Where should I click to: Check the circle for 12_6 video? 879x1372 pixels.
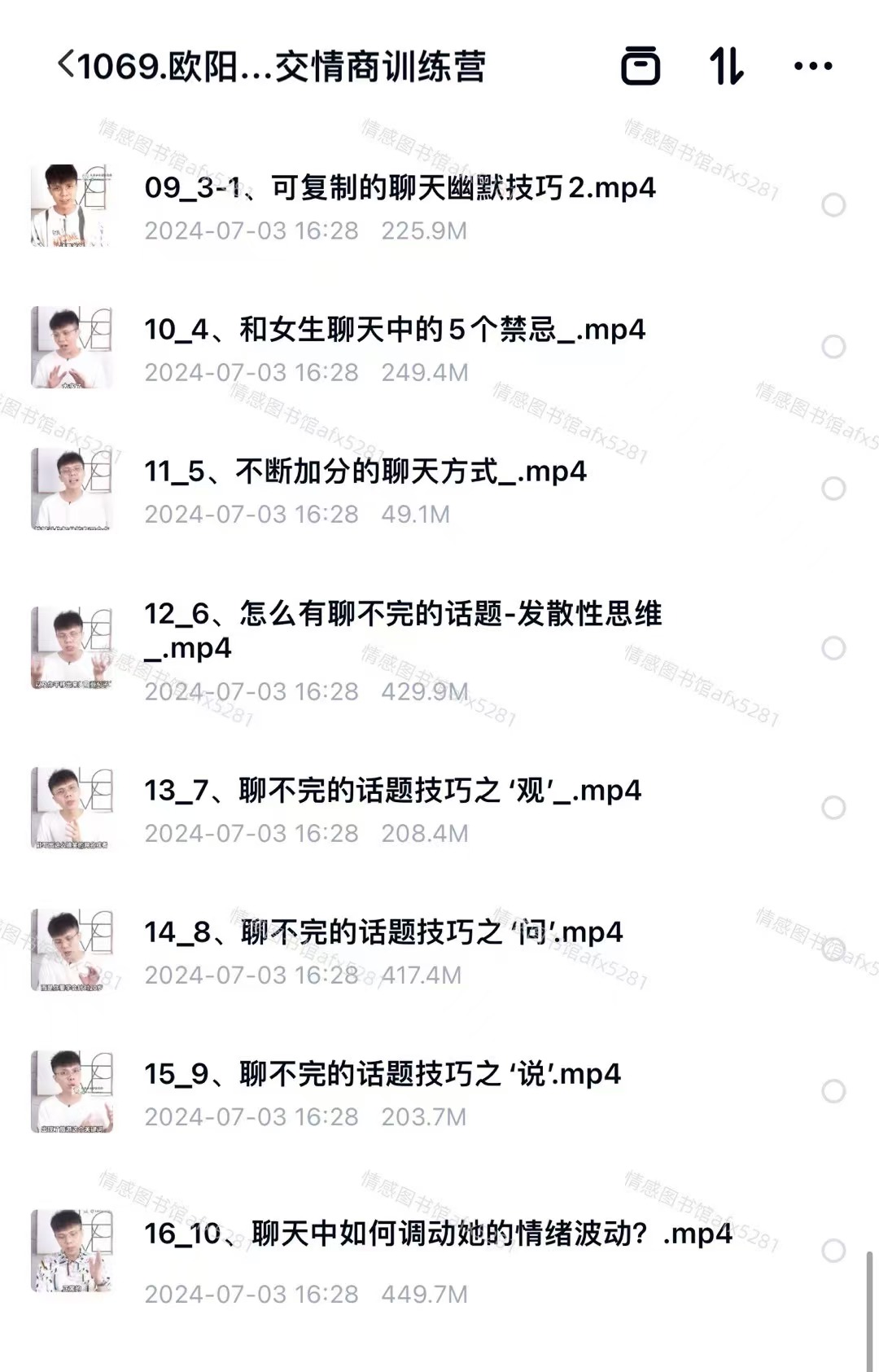833,648
